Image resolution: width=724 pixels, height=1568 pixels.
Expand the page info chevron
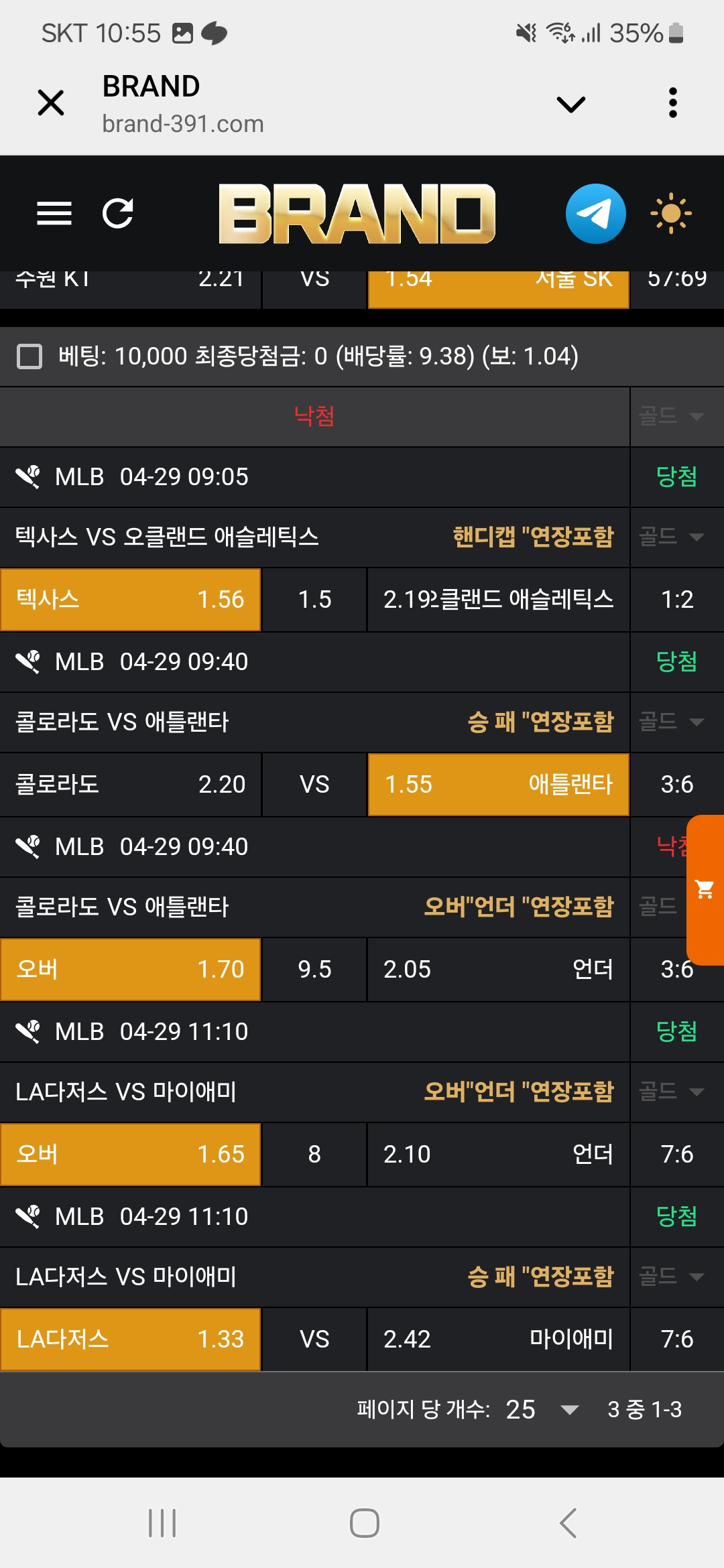pyautogui.click(x=571, y=104)
